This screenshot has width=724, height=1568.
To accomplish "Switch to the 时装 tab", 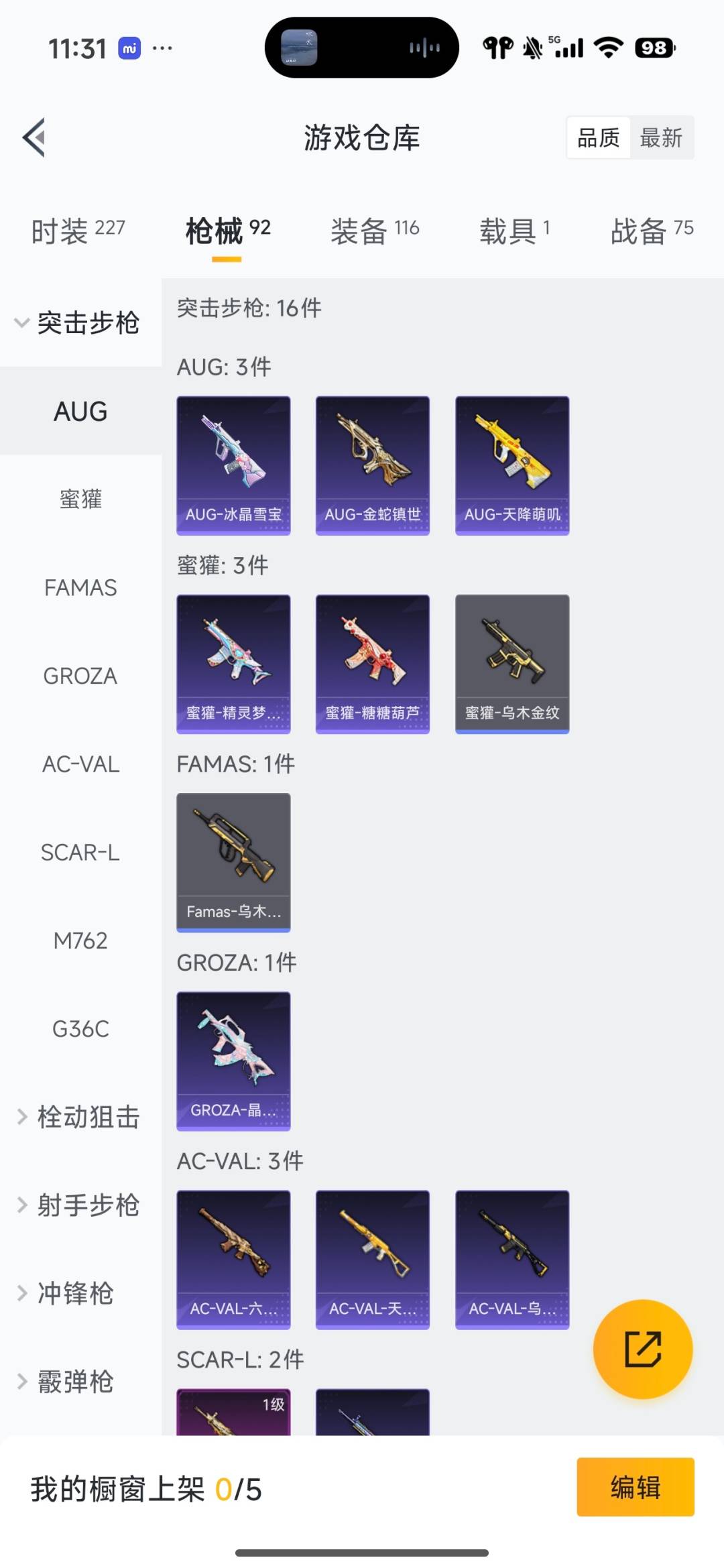I will [x=78, y=231].
